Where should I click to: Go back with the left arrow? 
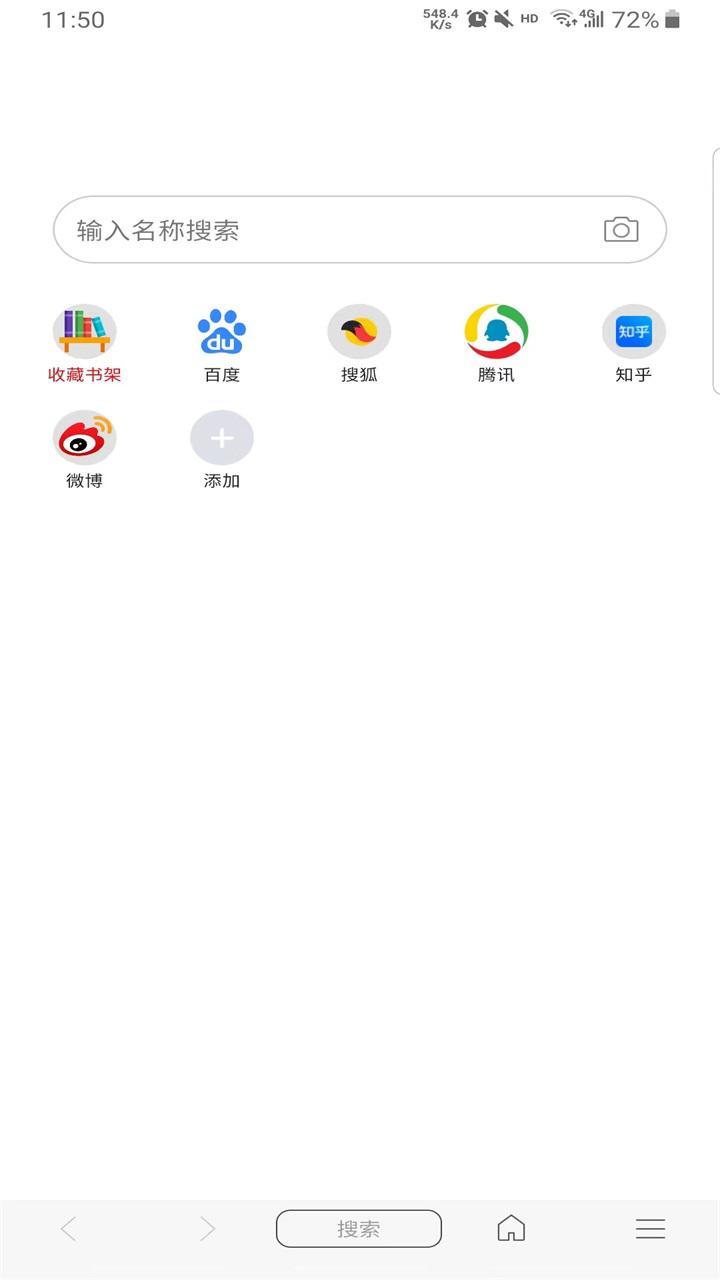(x=68, y=1229)
